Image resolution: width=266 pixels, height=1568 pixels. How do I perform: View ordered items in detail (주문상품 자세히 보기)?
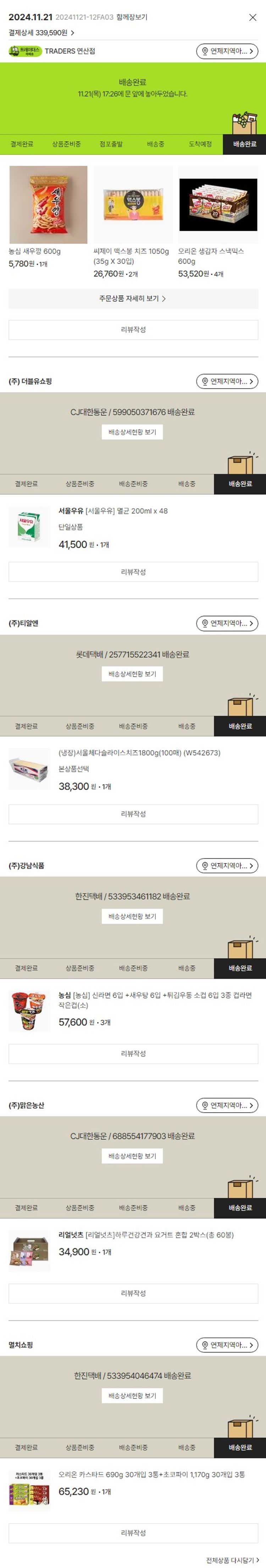[x=133, y=298]
